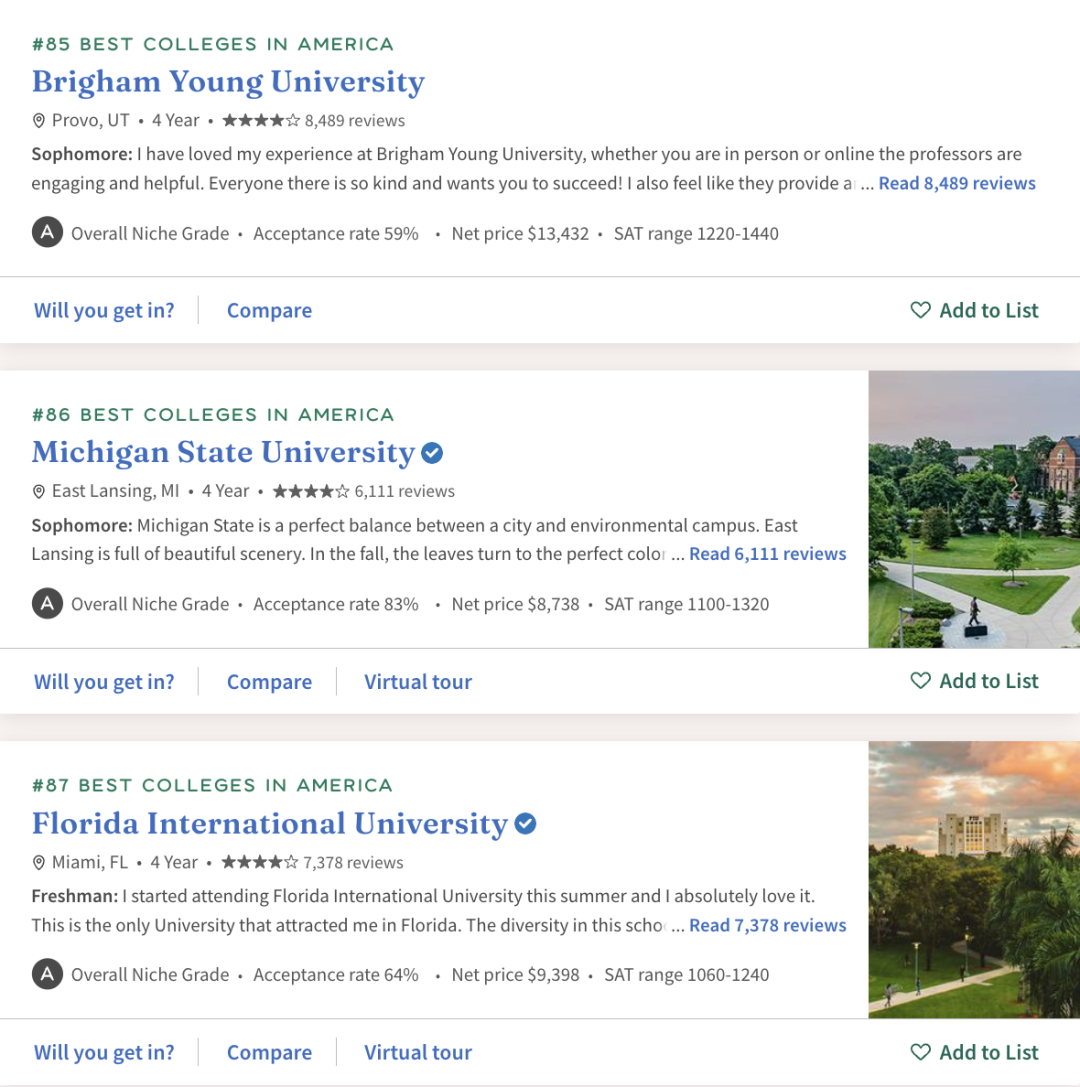Check 'Will you get in?' for Brigham Young
The width and height of the screenshot is (1080, 1087).
104,310
